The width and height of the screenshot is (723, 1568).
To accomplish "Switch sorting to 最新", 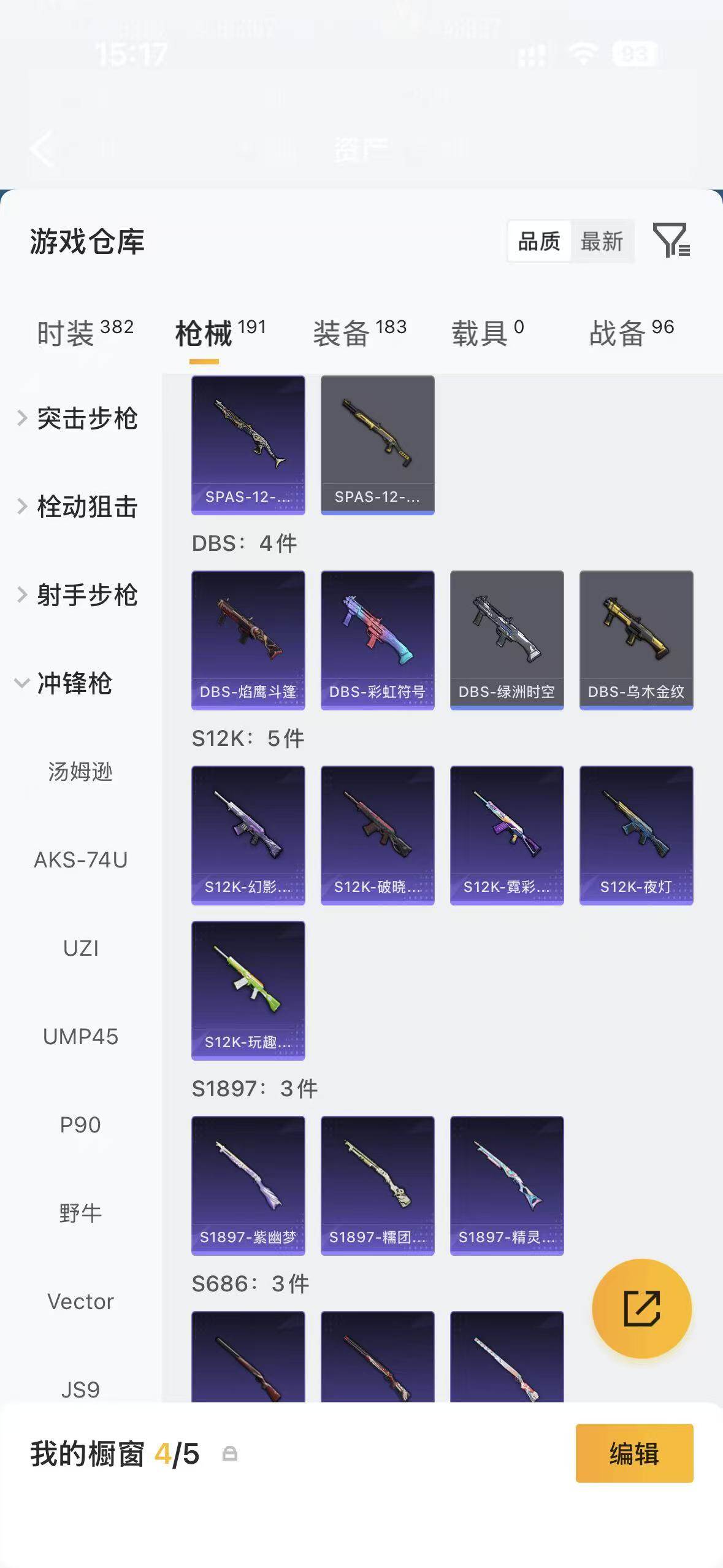I will pyautogui.click(x=603, y=241).
